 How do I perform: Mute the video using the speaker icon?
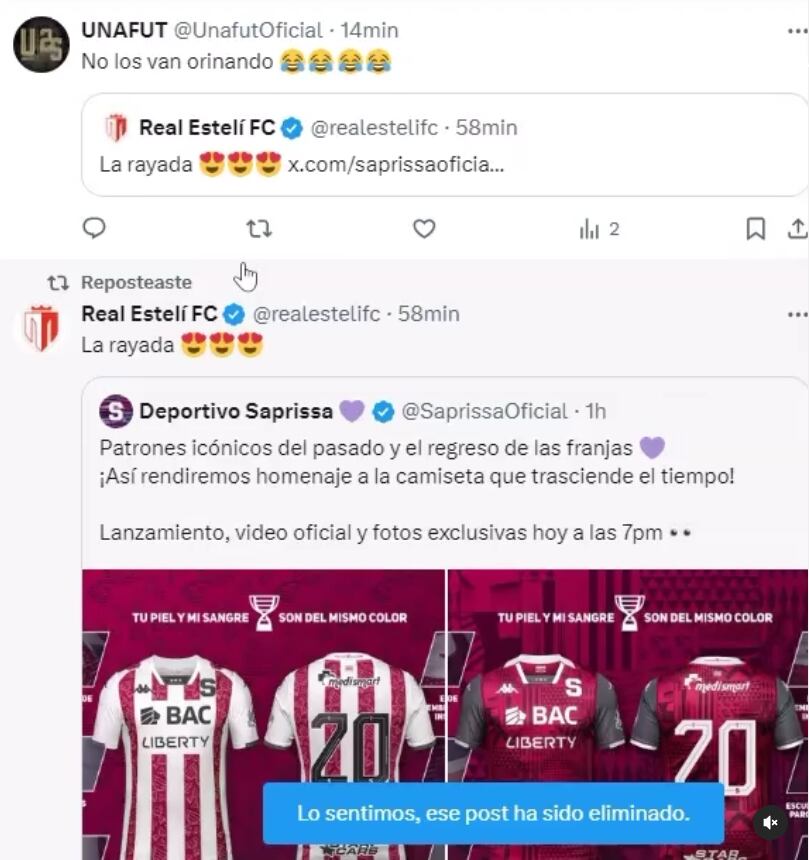click(771, 821)
